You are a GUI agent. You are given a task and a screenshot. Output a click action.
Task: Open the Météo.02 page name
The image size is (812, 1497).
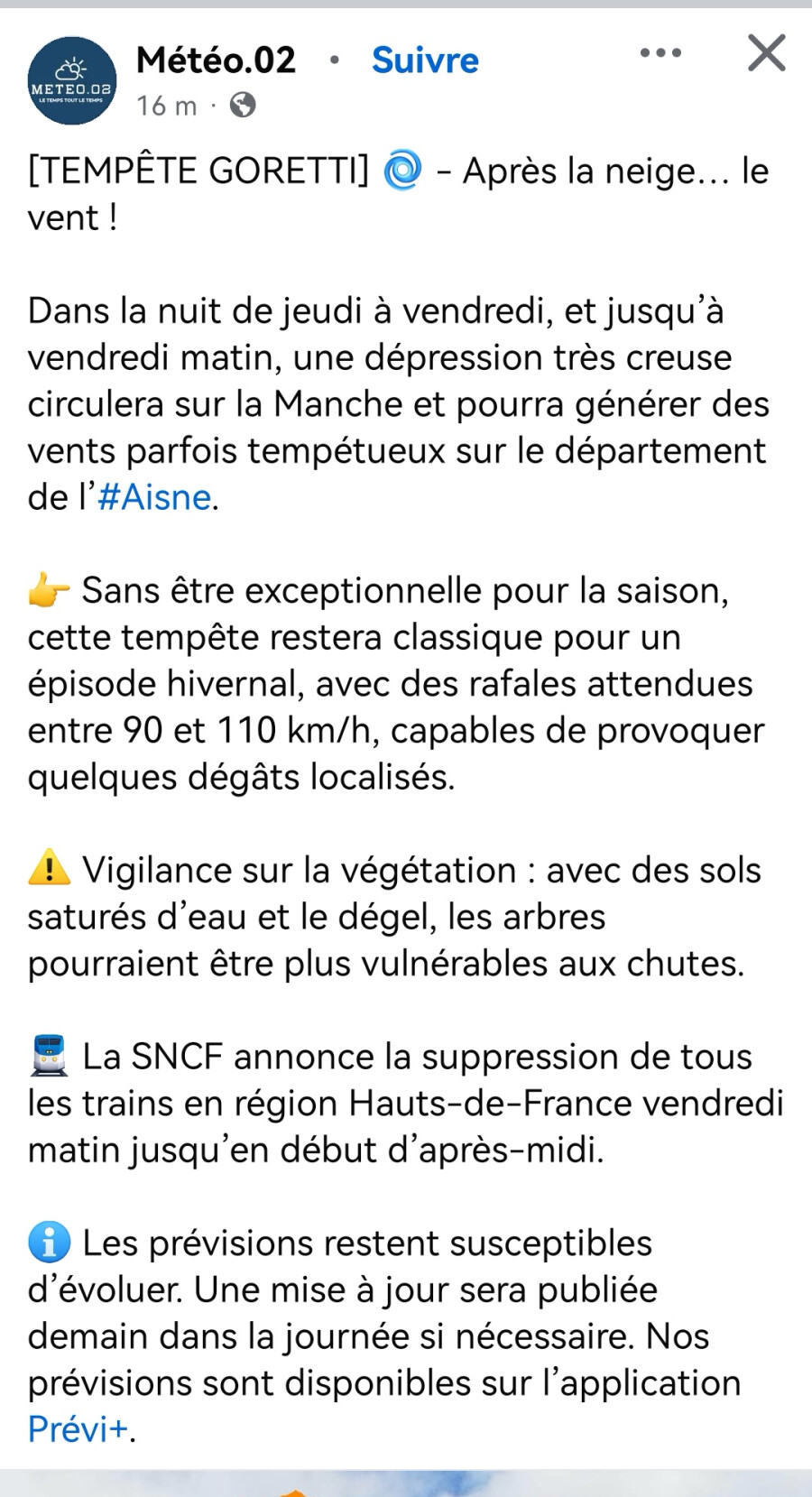click(x=216, y=60)
